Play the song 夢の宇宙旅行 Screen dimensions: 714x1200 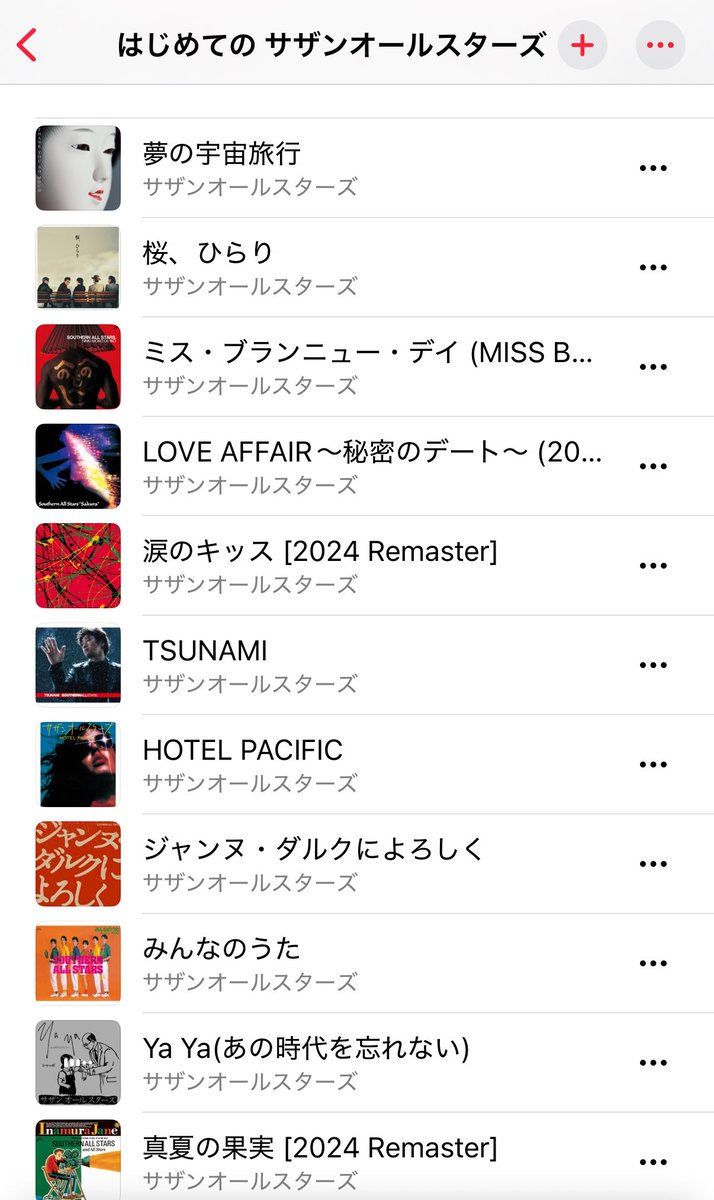[x=221, y=153]
